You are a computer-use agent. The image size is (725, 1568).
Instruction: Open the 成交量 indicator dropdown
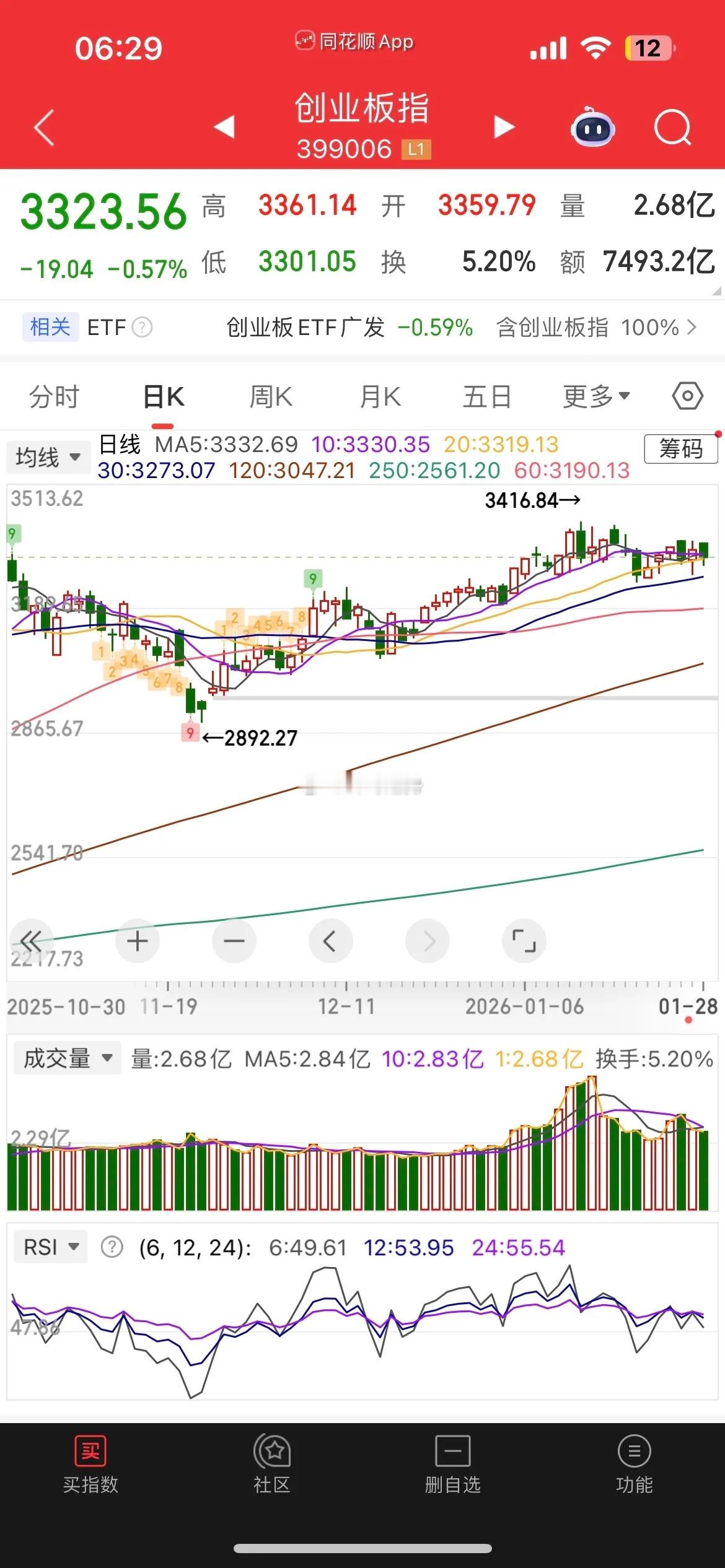click(67, 1058)
